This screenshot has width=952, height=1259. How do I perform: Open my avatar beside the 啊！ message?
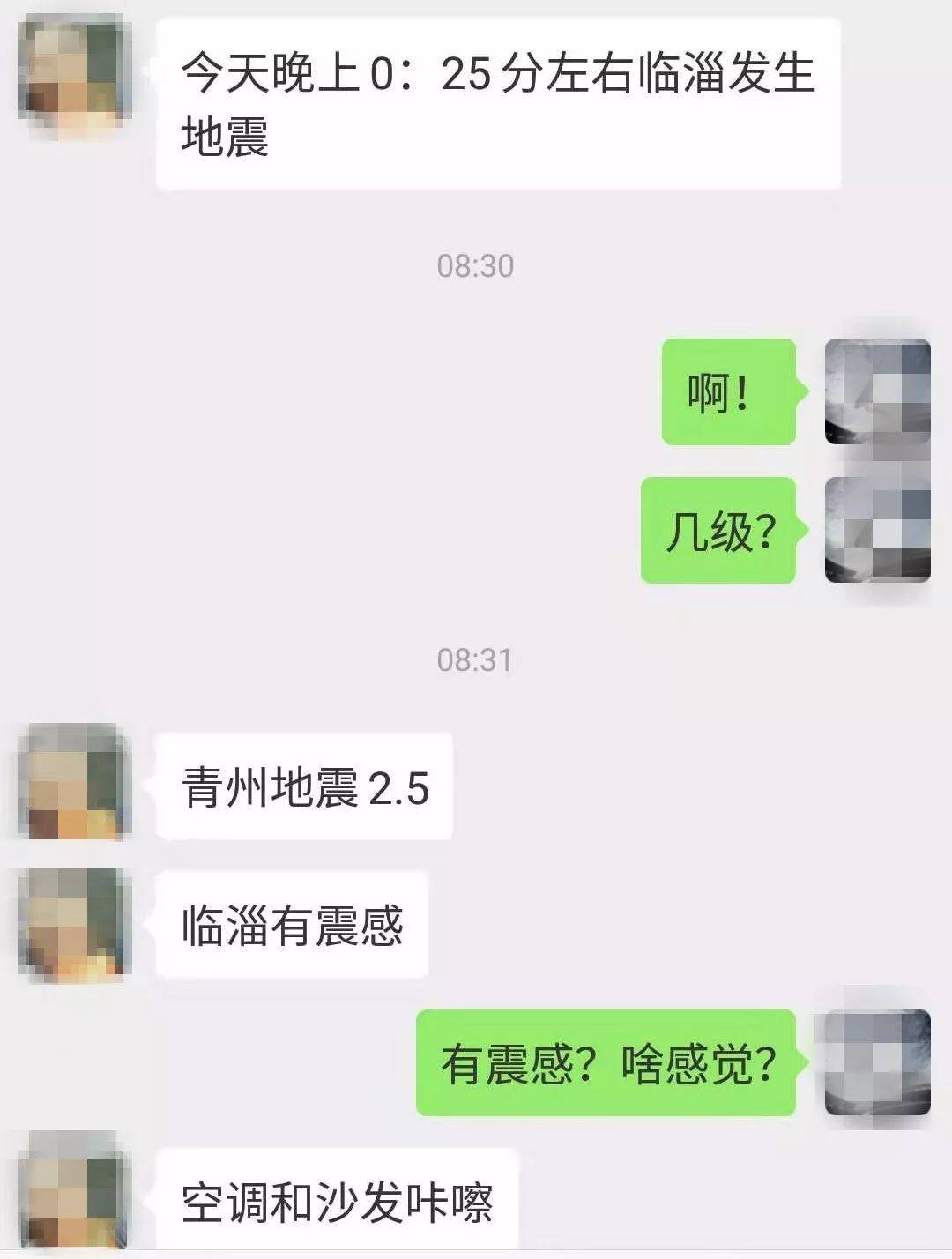(877, 391)
